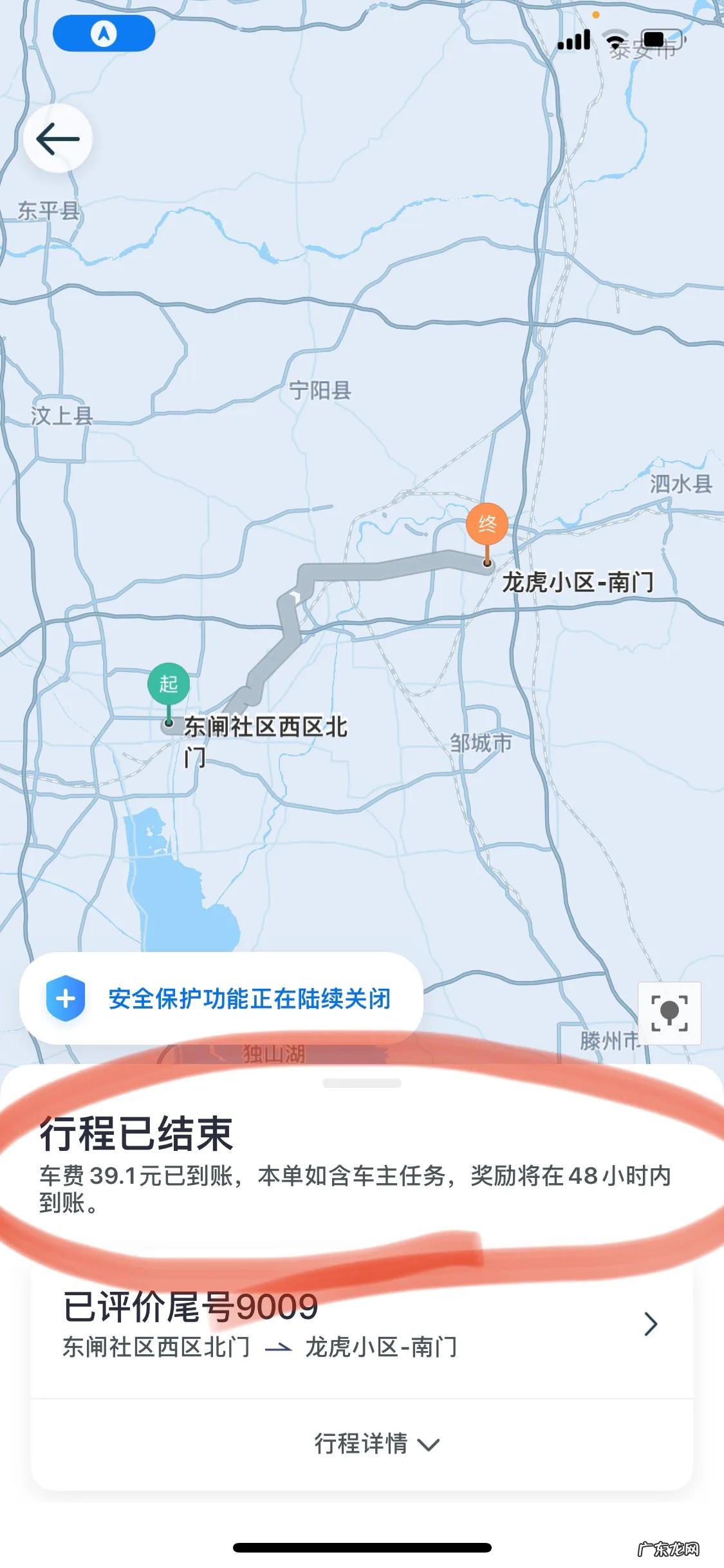Tap the blue navigation pill in status bar
The image size is (724, 1568).
(104, 33)
